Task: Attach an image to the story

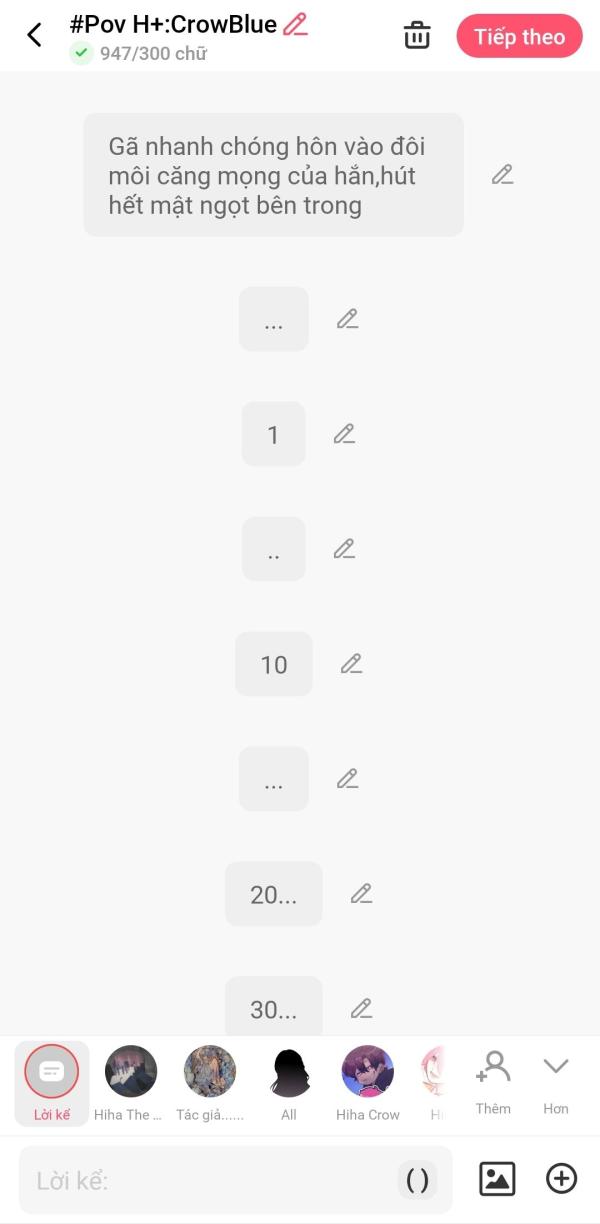Action: click(x=497, y=1179)
